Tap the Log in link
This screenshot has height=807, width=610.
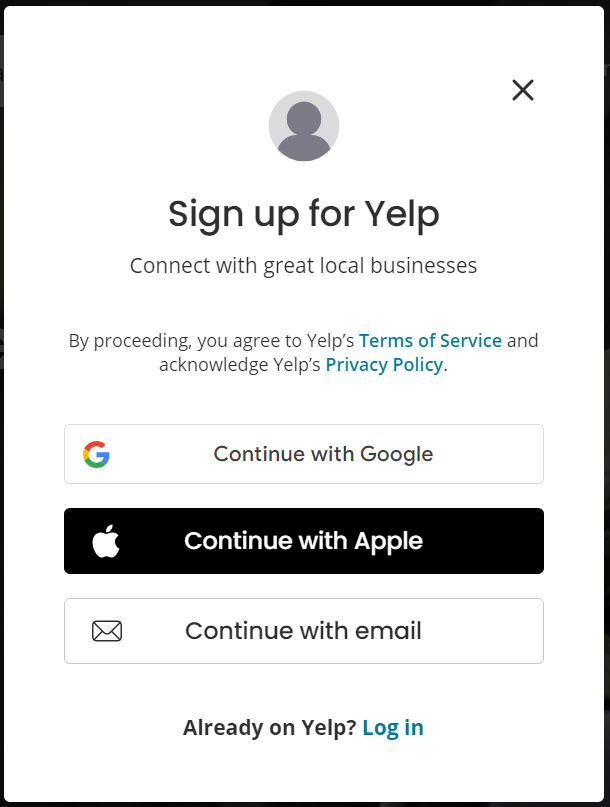coord(393,728)
